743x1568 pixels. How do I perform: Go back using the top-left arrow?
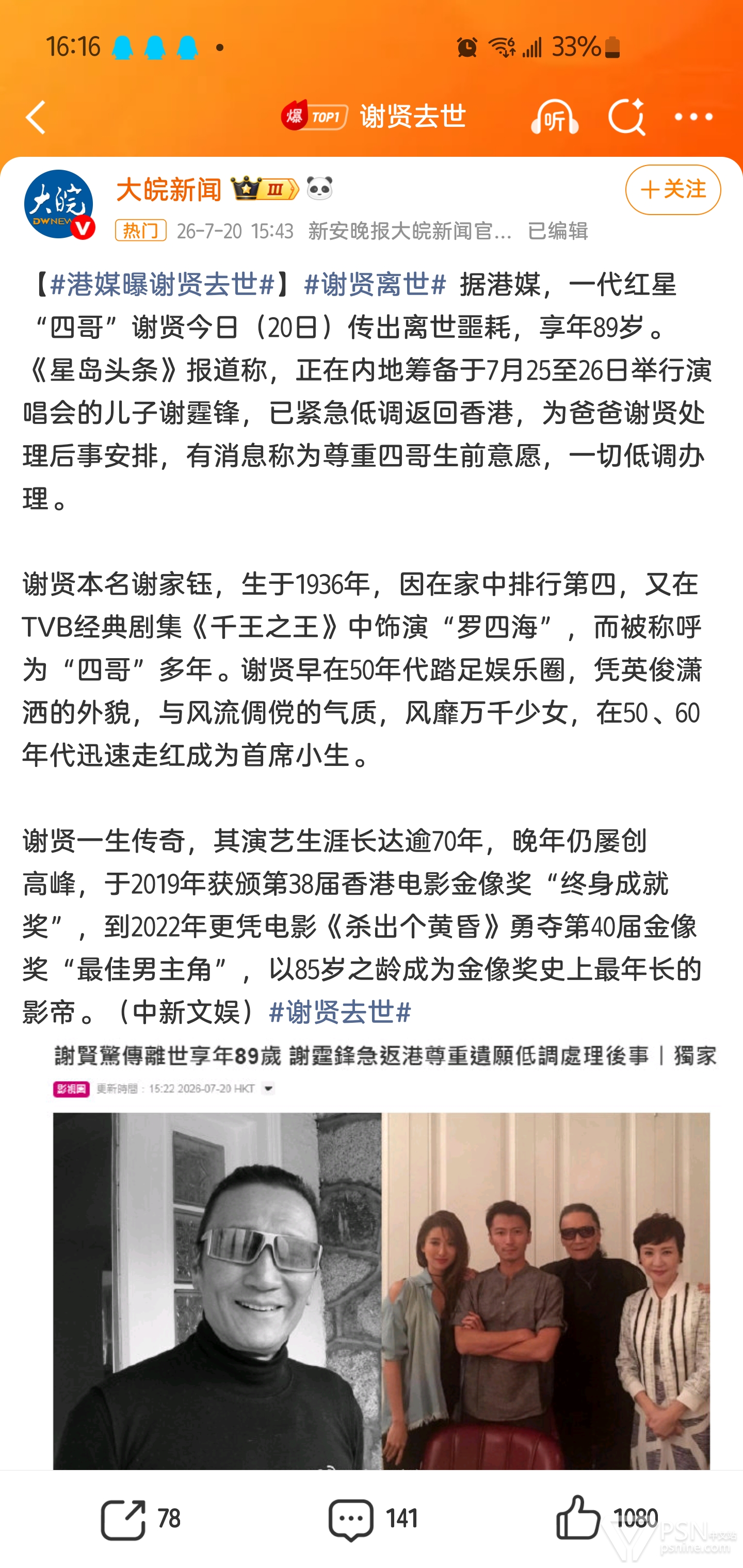(37, 116)
